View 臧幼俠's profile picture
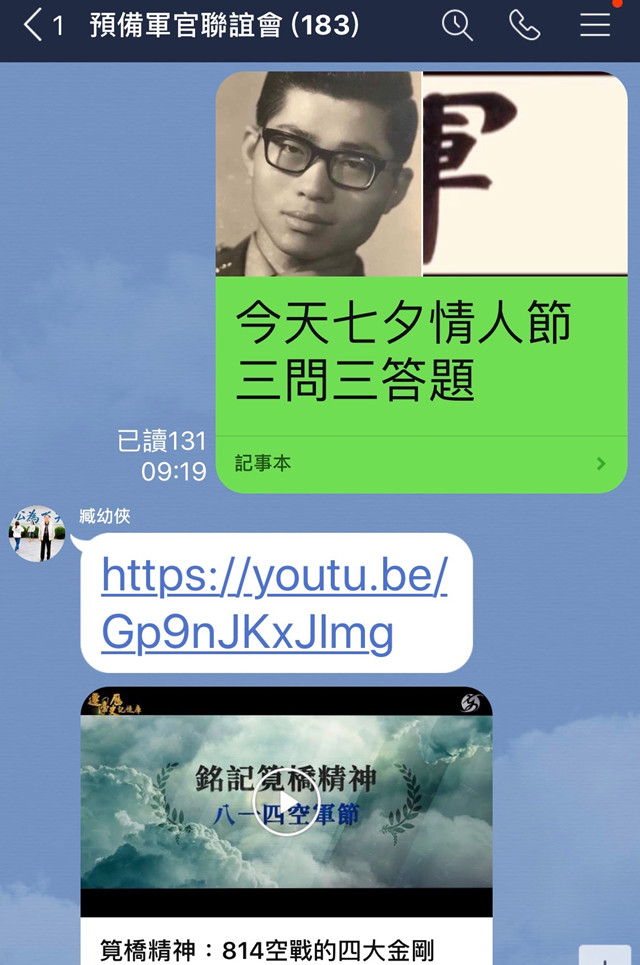Image resolution: width=640 pixels, height=965 pixels. [37, 534]
